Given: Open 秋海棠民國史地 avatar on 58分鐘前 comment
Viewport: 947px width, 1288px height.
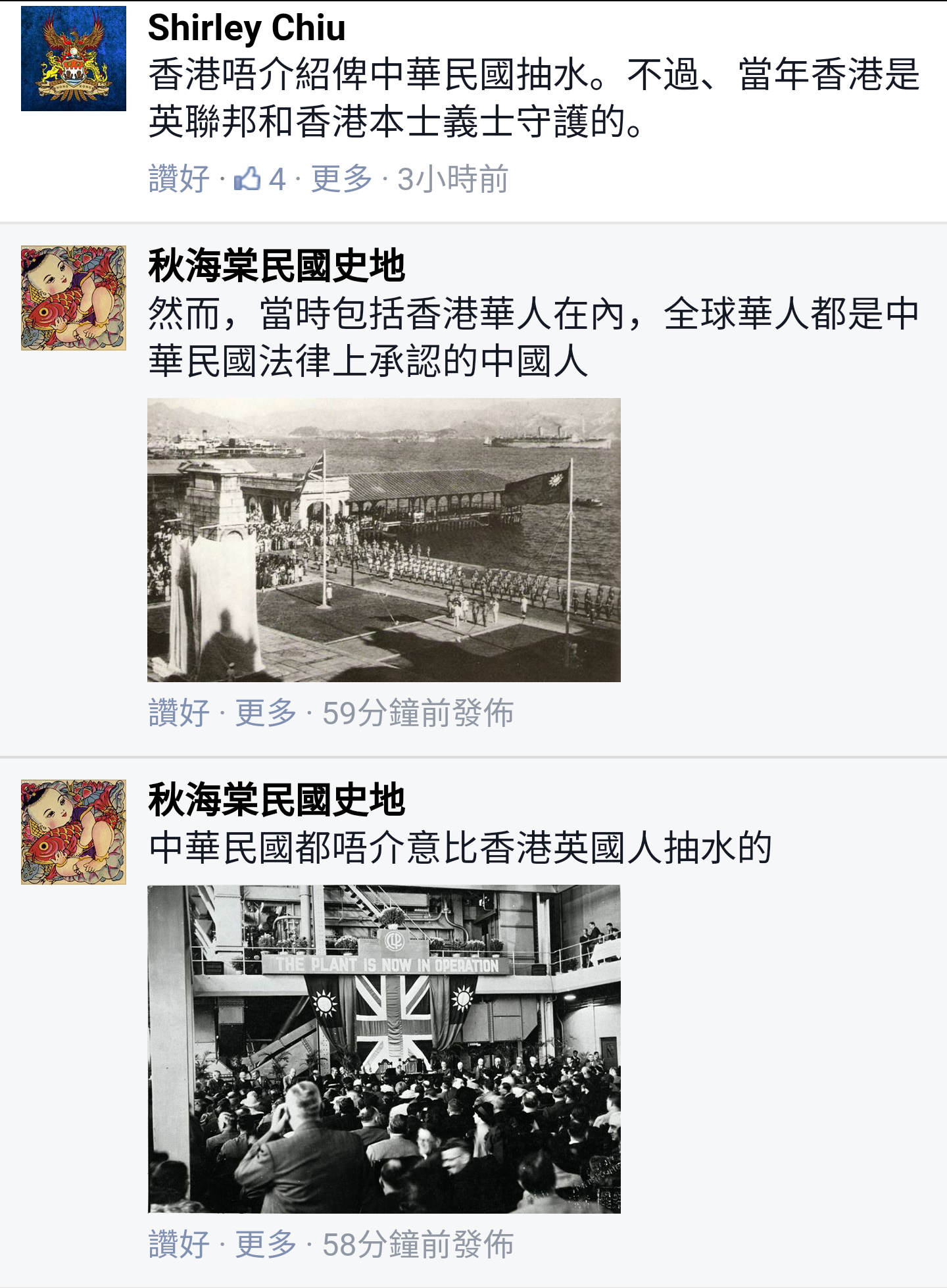Looking at the screenshot, I should click(x=73, y=832).
